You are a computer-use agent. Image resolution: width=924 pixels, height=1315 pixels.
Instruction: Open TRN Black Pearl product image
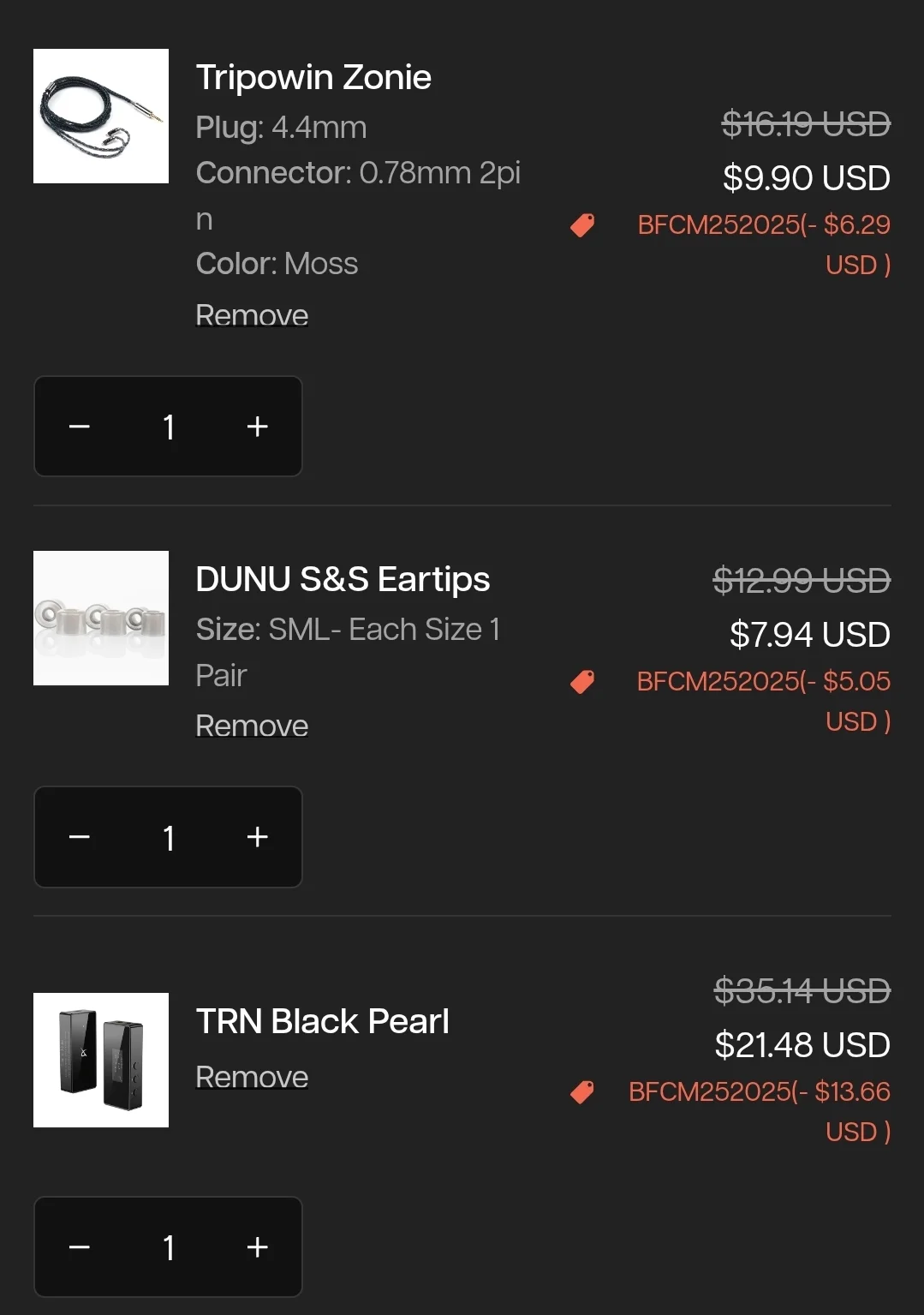101,1060
